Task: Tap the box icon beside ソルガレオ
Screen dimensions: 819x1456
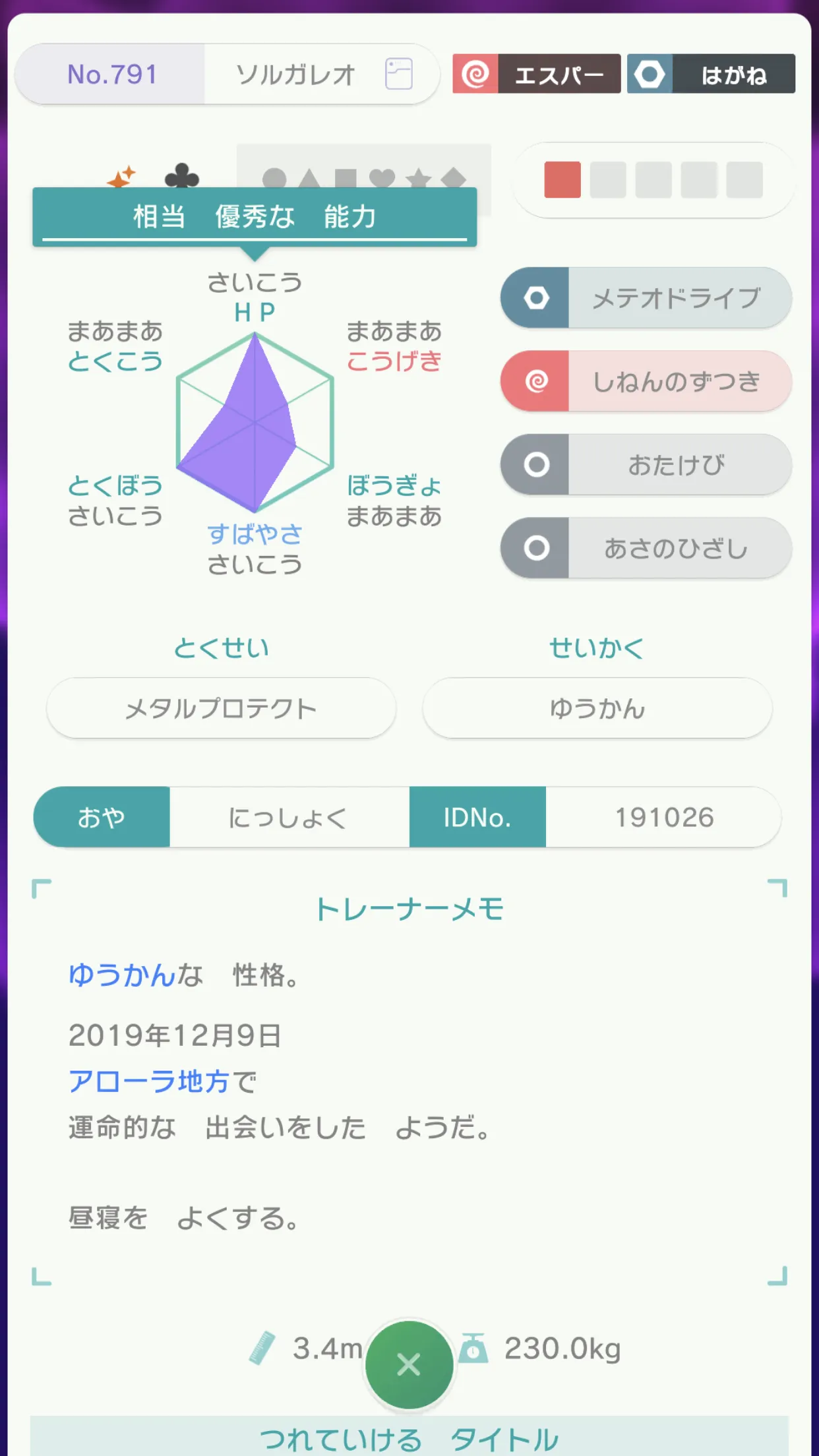Action: pos(399,74)
